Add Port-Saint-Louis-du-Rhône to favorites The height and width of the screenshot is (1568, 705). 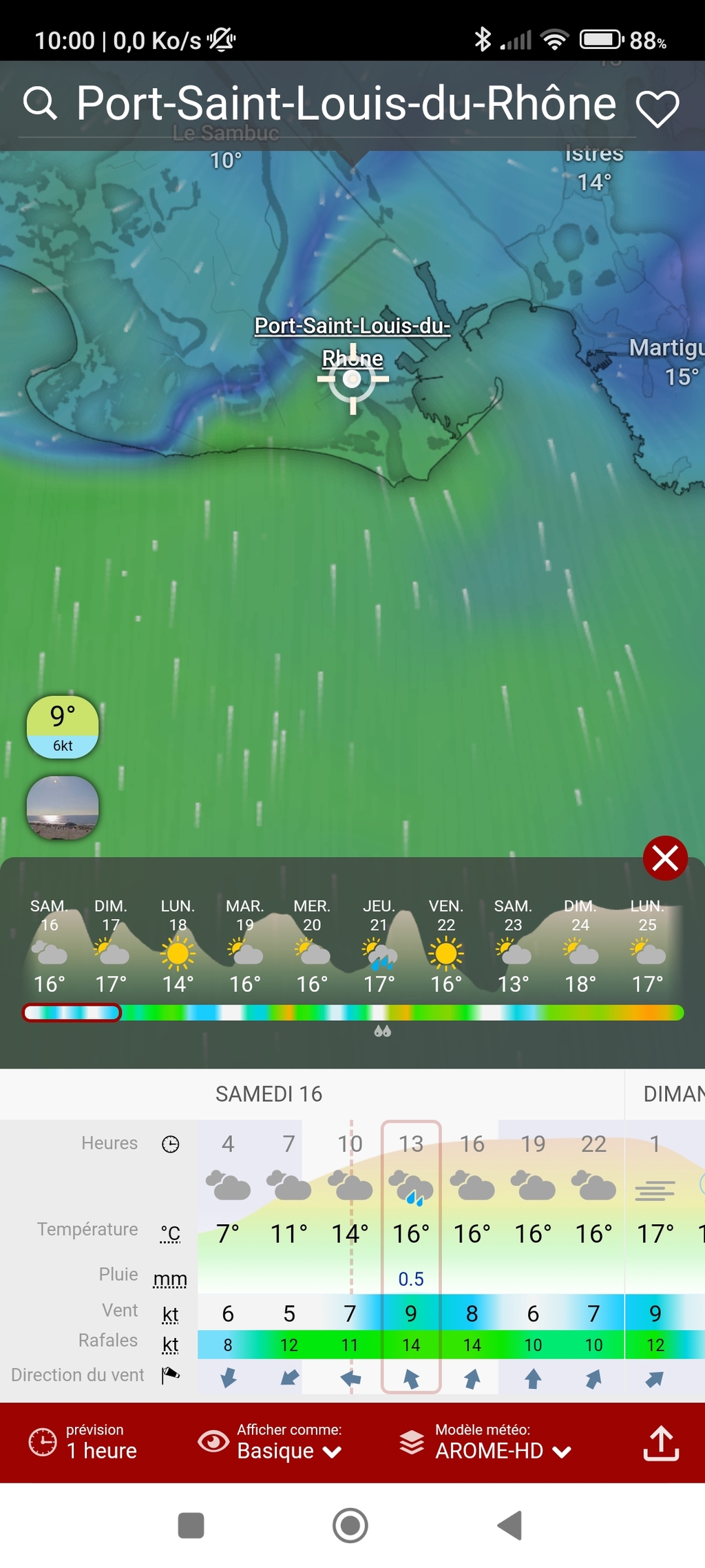(657, 108)
